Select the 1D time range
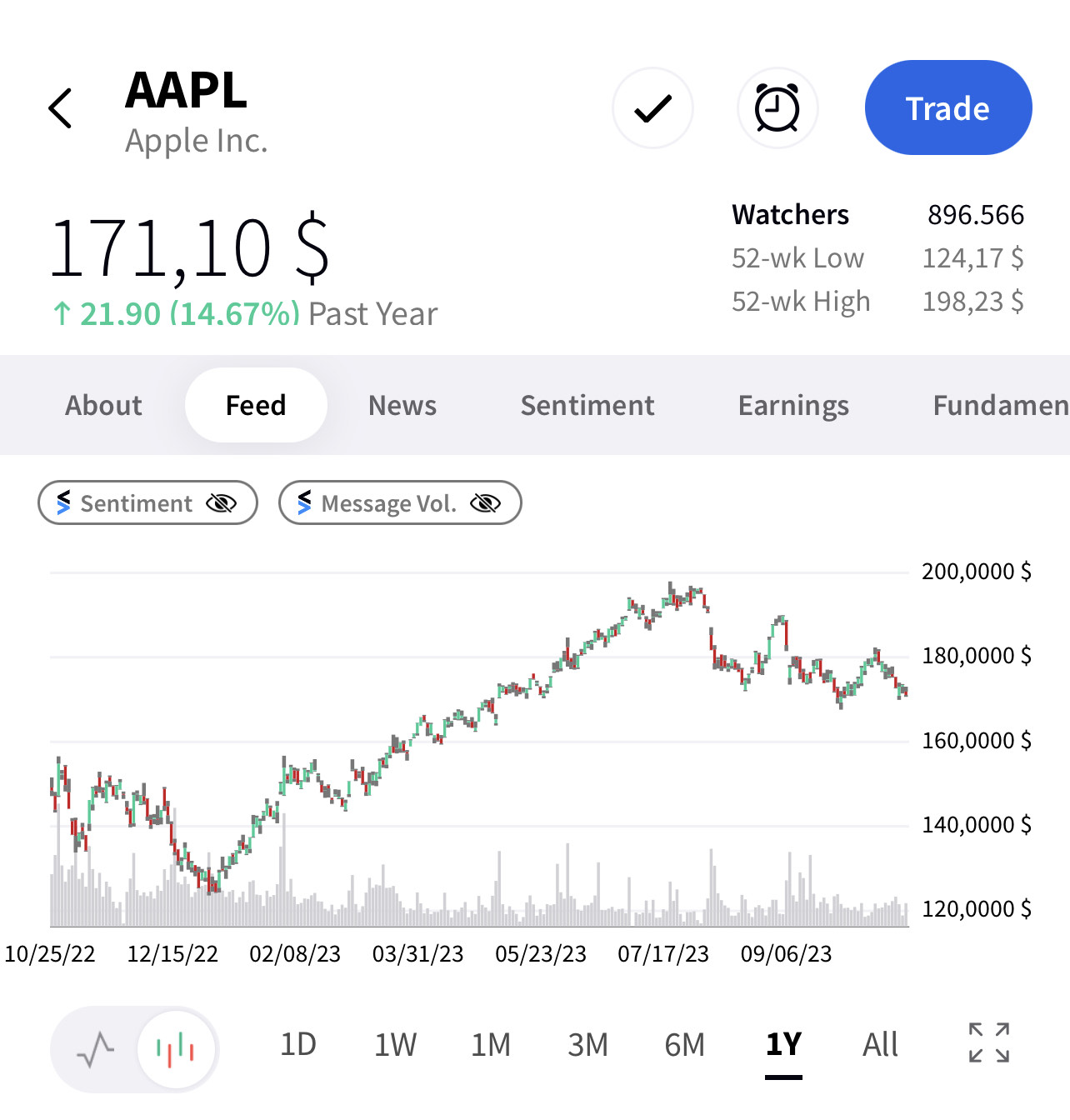The image size is (1070, 1120). 298,1045
